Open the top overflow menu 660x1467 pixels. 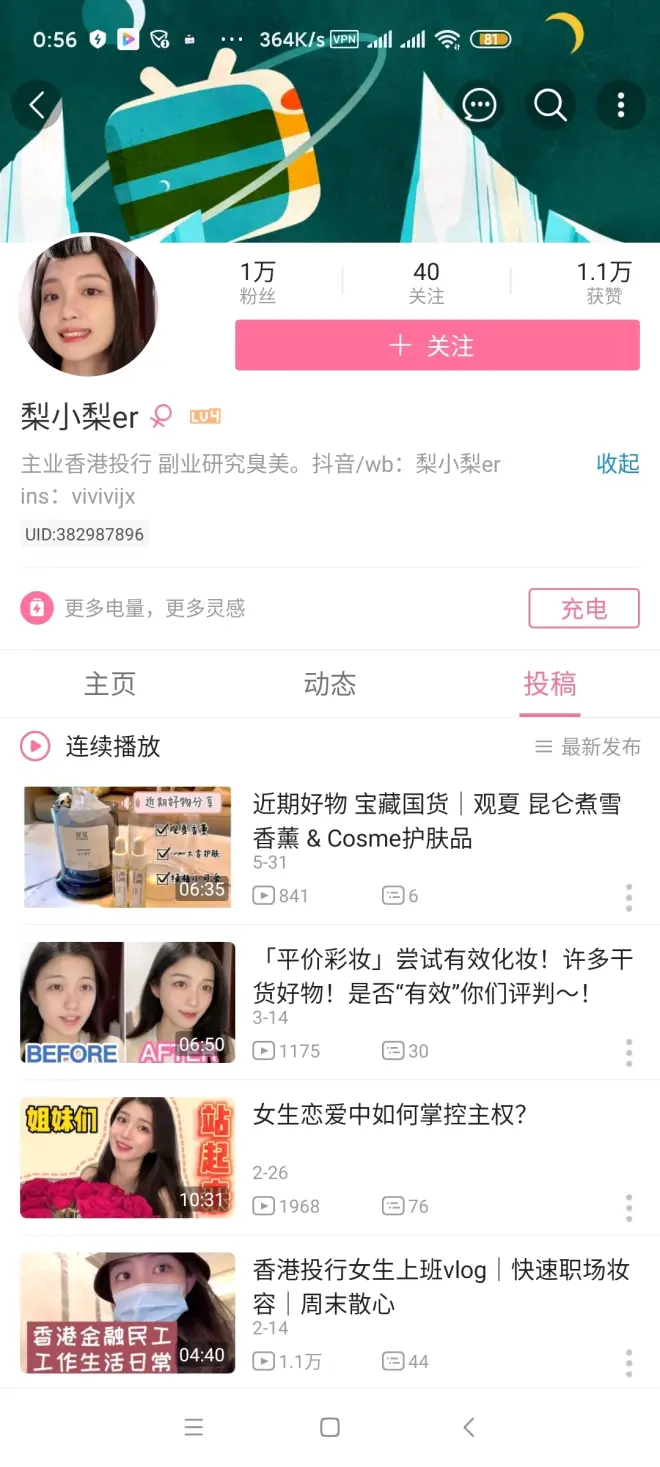pos(621,105)
